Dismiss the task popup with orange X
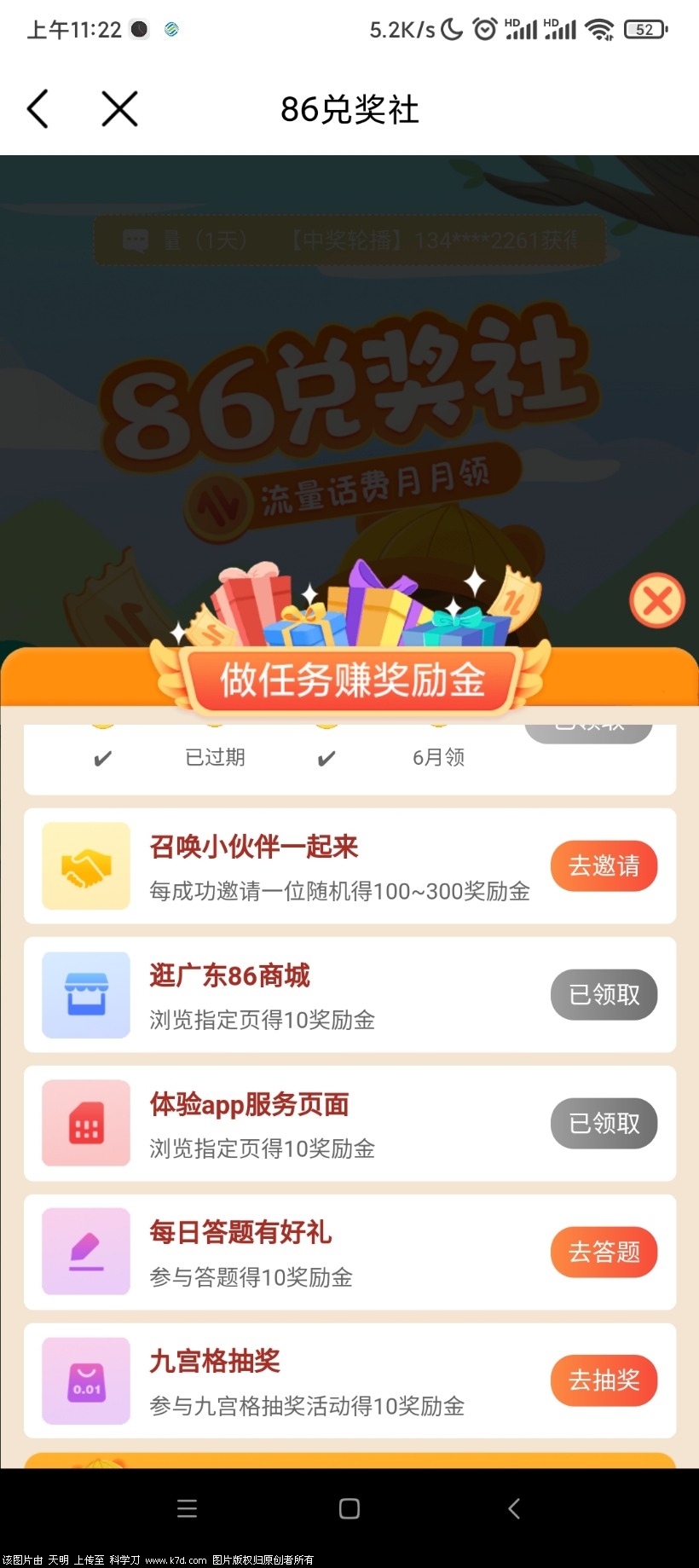Image resolution: width=699 pixels, height=1568 pixels. (656, 601)
